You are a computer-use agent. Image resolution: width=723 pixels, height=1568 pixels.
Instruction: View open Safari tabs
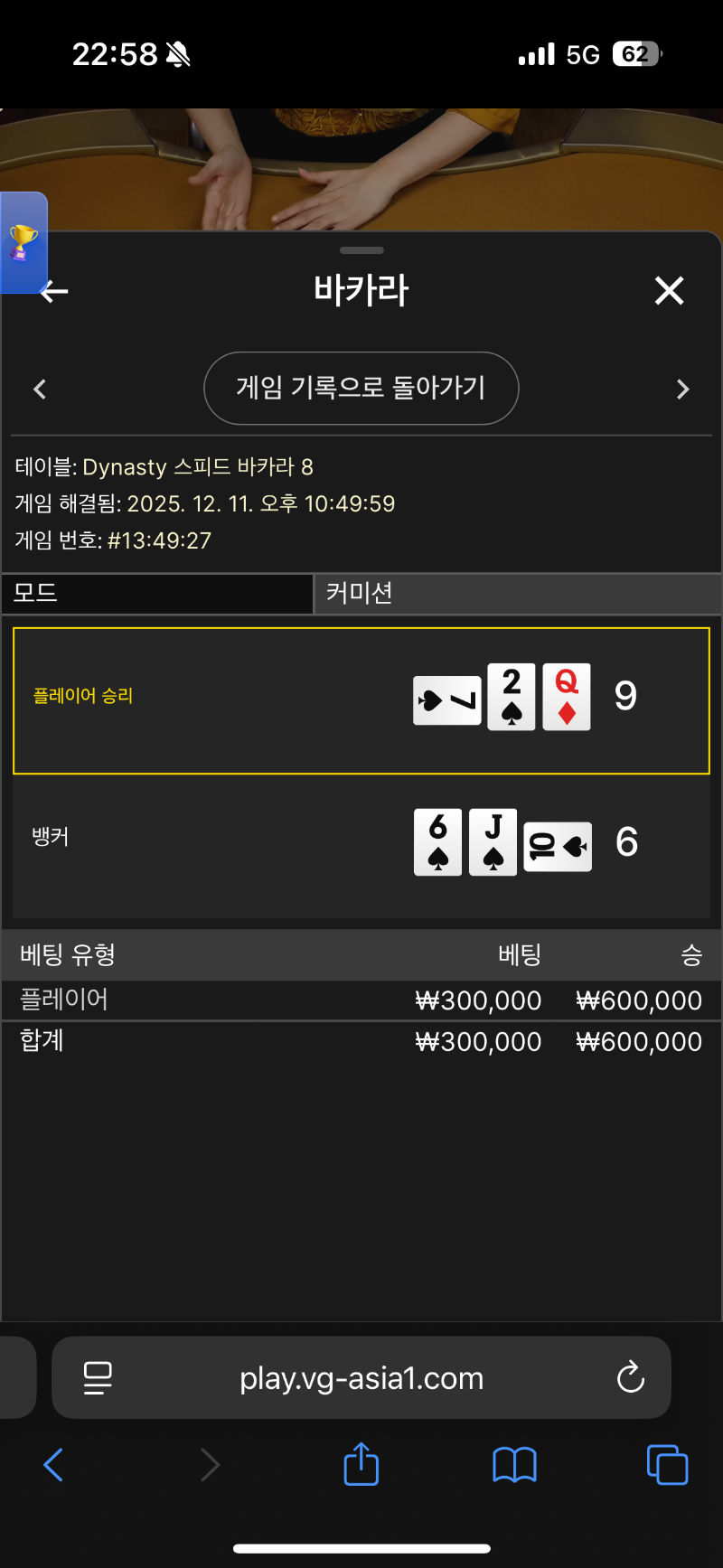pyautogui.click(x=667, y=1465)
